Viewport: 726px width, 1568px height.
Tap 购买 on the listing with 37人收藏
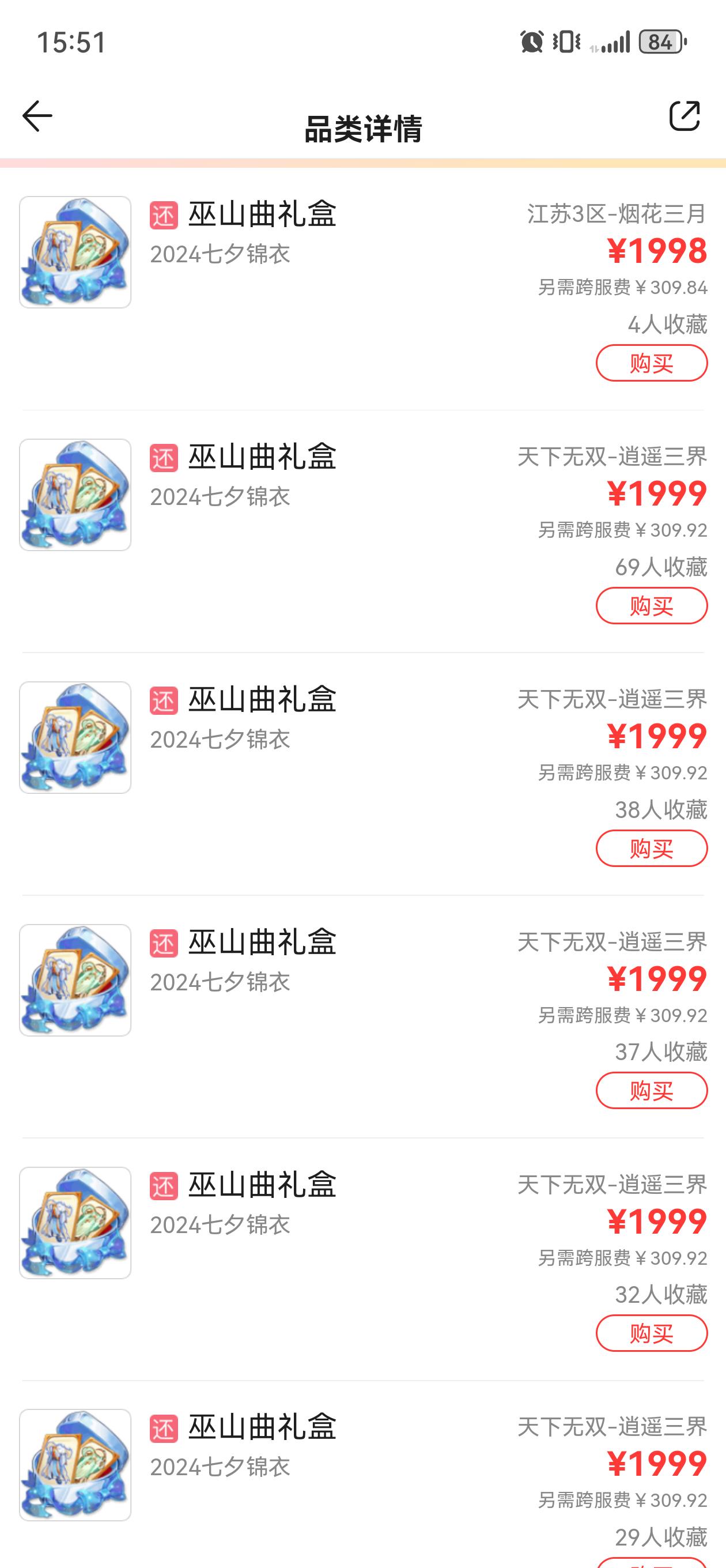point(651,1091)
